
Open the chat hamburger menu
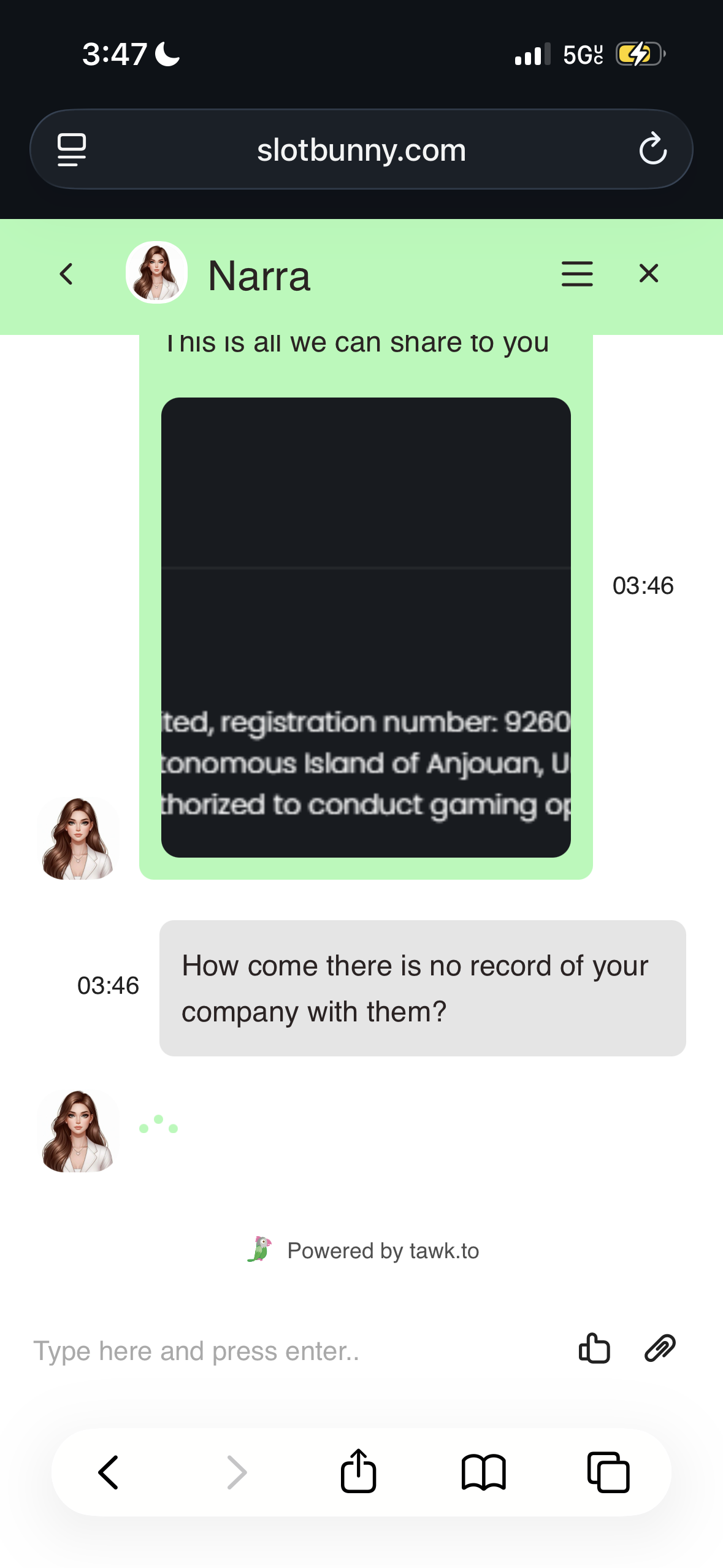576,274
